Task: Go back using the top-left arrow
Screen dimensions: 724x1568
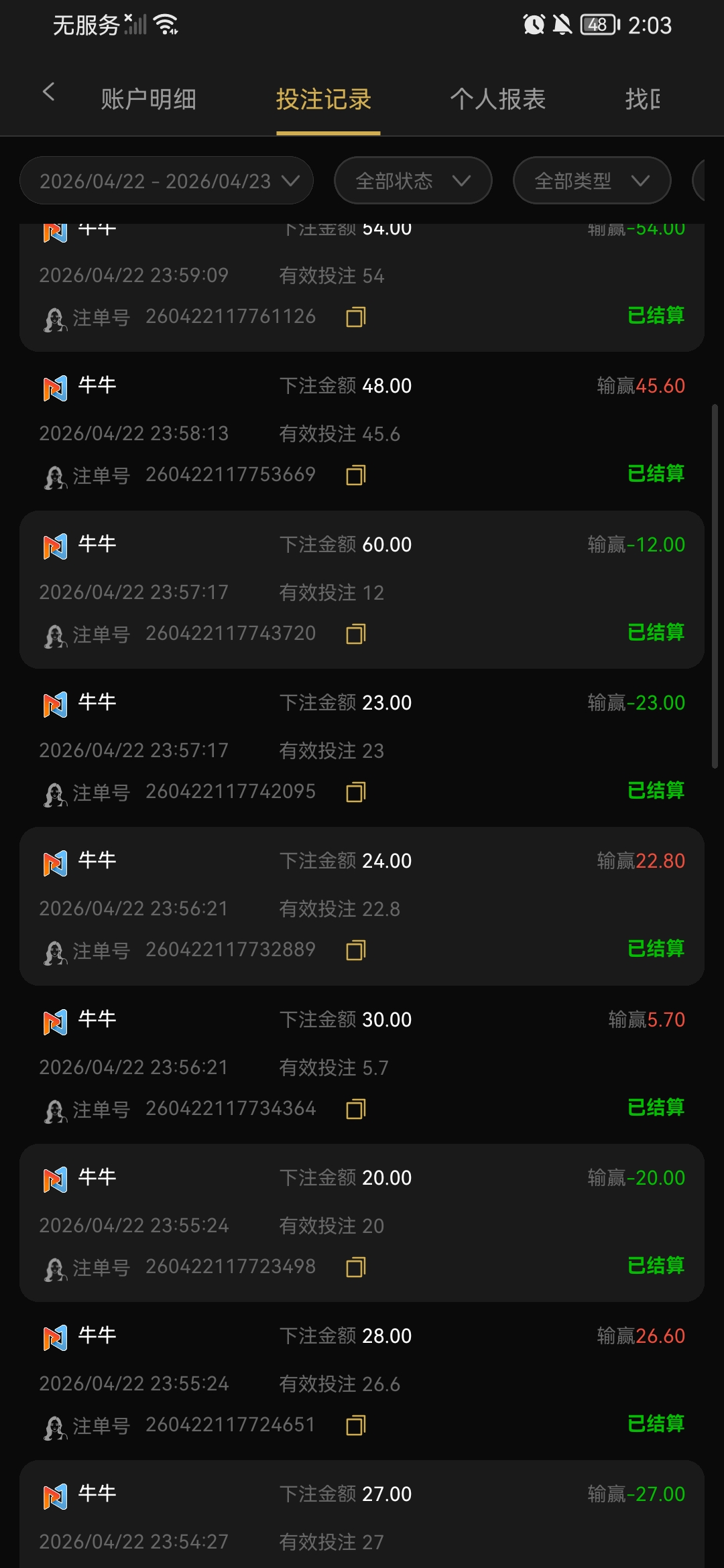Action: pyautogui.click(x=48, y=92)
